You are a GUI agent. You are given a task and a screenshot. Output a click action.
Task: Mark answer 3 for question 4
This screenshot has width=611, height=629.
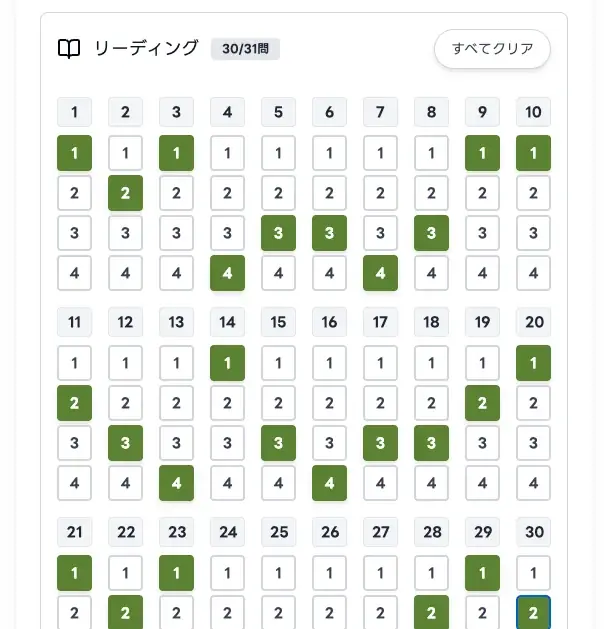coord(228,233)
